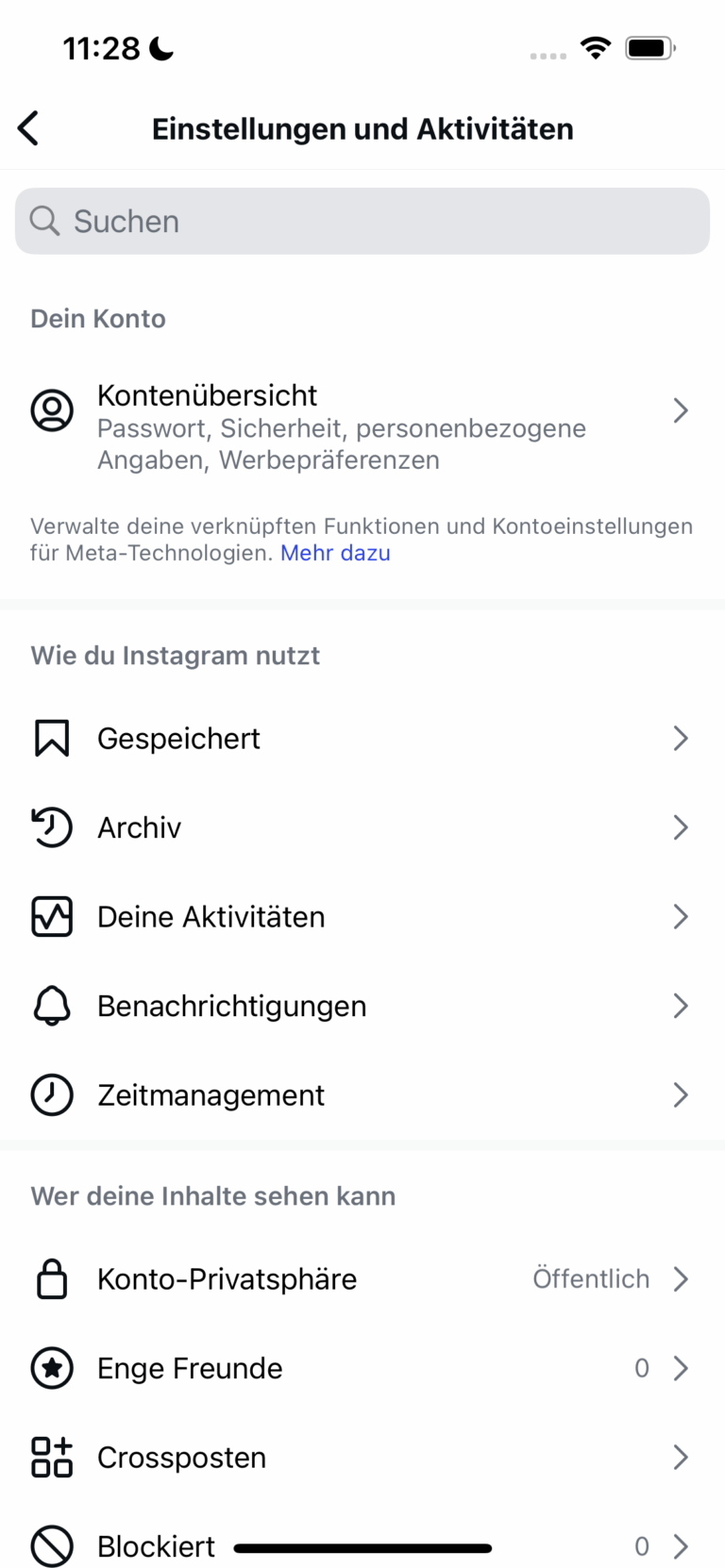
Task: Expand the Zeitmanagement settings chevron
Action: pos(682,1094)
